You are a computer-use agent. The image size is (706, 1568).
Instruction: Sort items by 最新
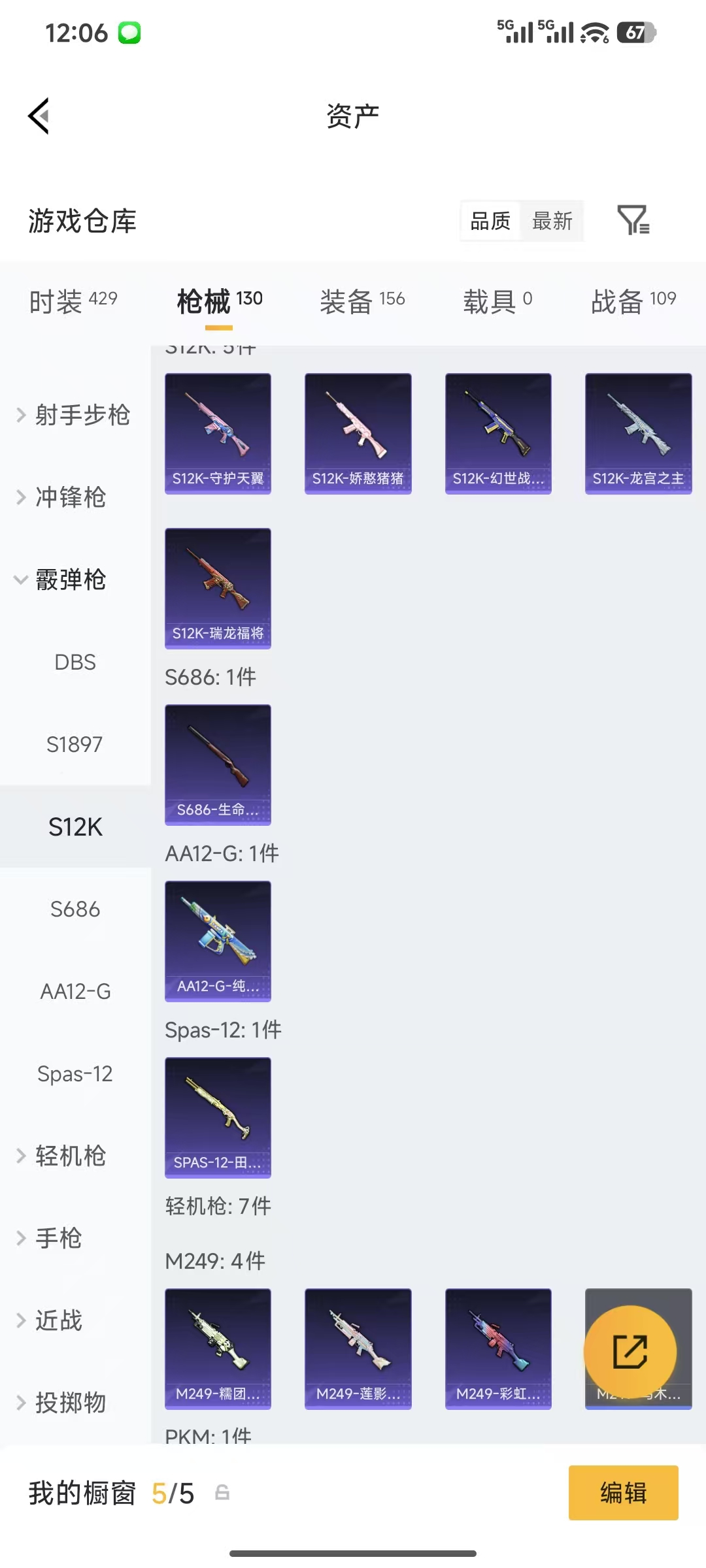point(552,221)
